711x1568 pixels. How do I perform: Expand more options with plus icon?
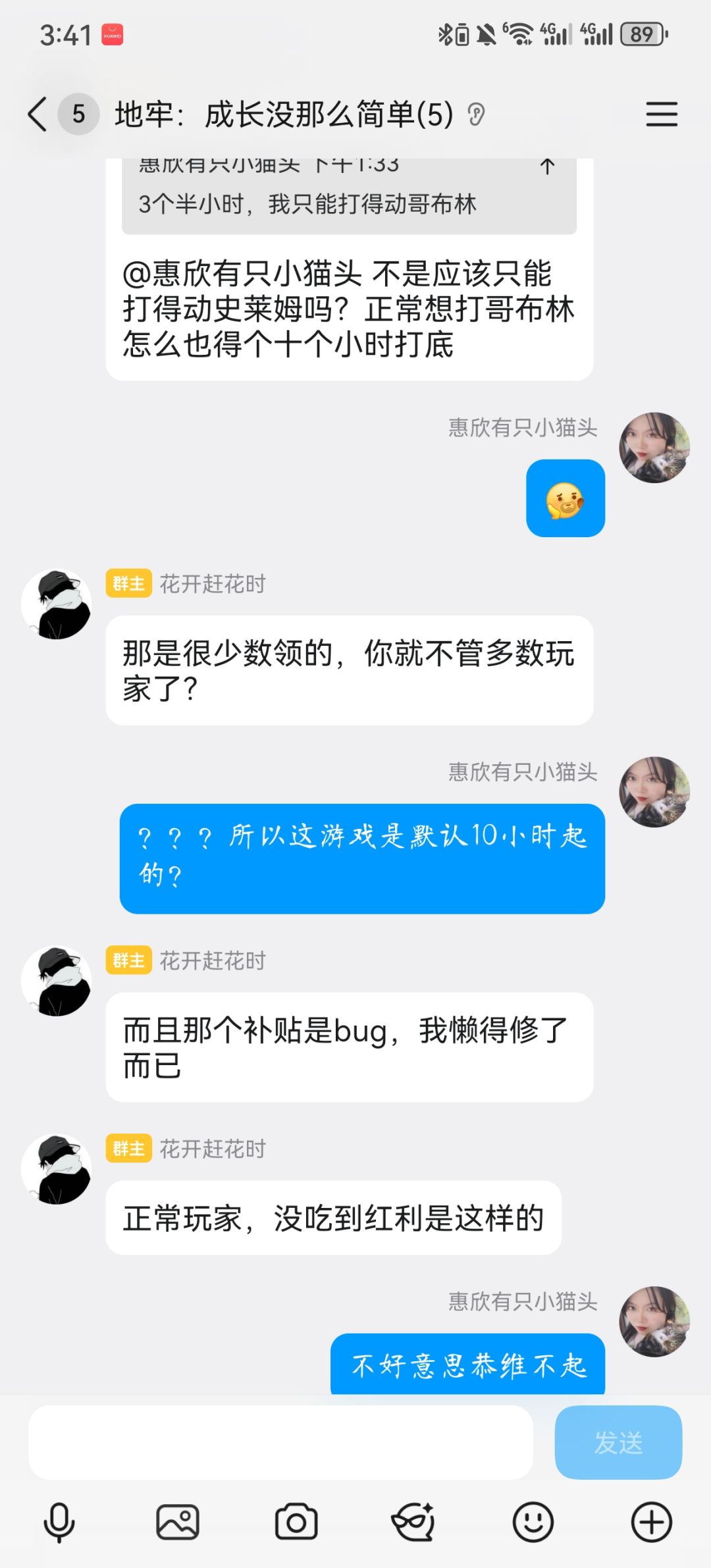coord(652,1523)
